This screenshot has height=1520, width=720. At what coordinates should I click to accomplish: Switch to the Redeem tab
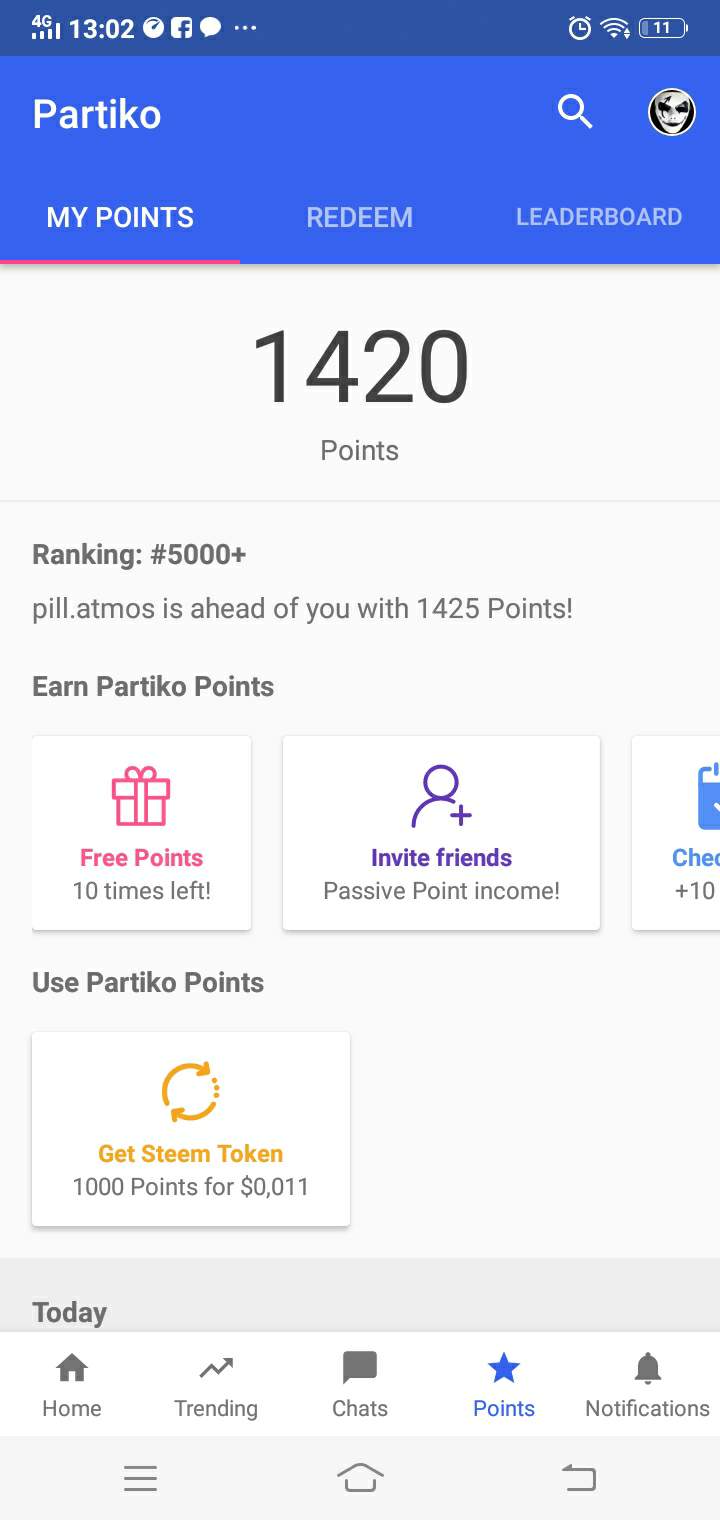pos(359,218)
